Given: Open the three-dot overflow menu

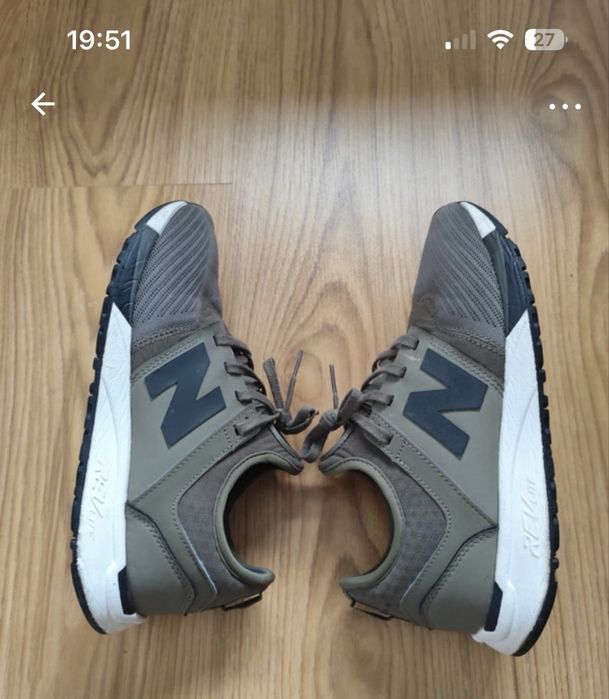Looking at the screenshot, I should click(x=565, y=106).
